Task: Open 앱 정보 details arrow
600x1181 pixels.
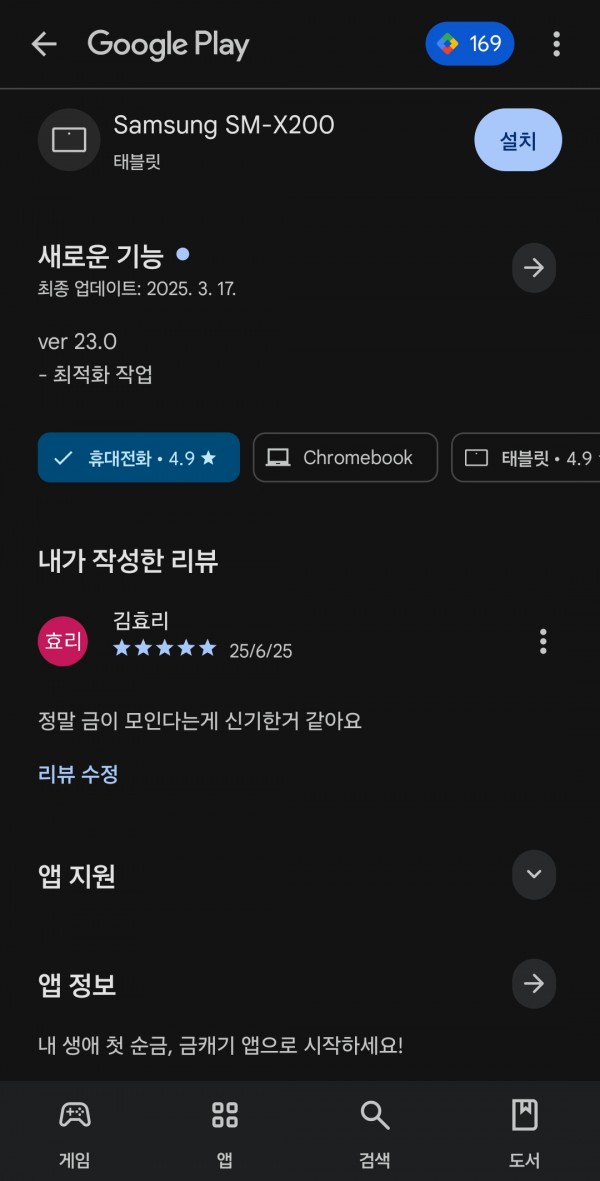Action: click(533, 984)
